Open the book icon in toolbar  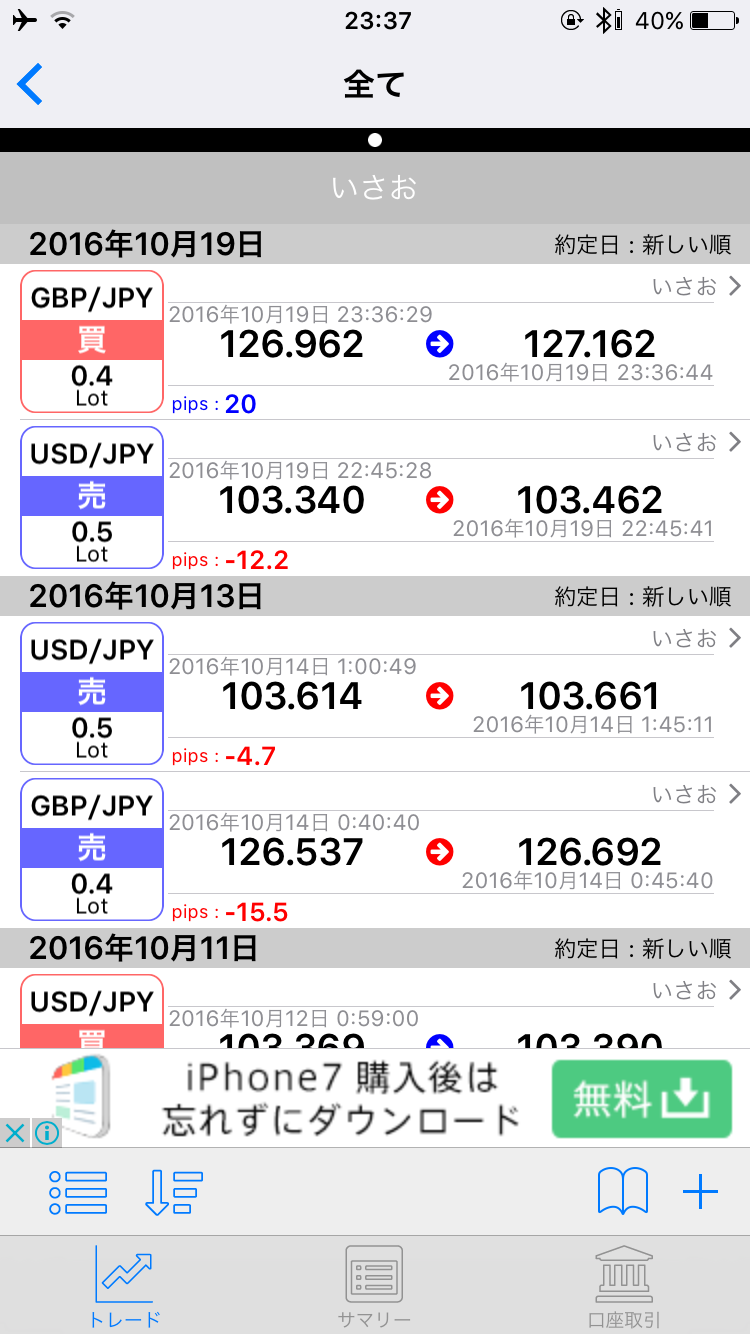point(622,1192)
